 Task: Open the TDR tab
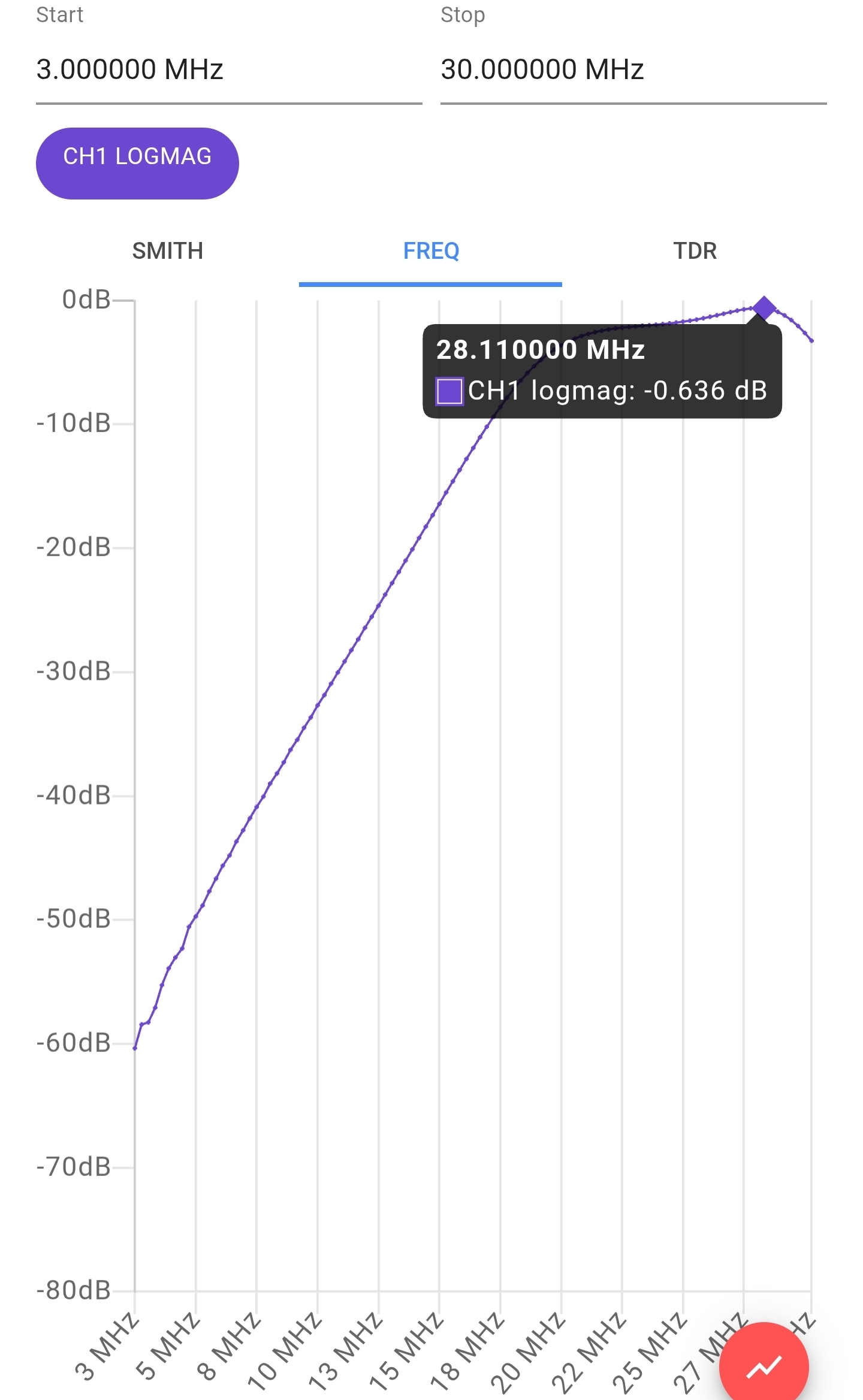click(695, 251)
